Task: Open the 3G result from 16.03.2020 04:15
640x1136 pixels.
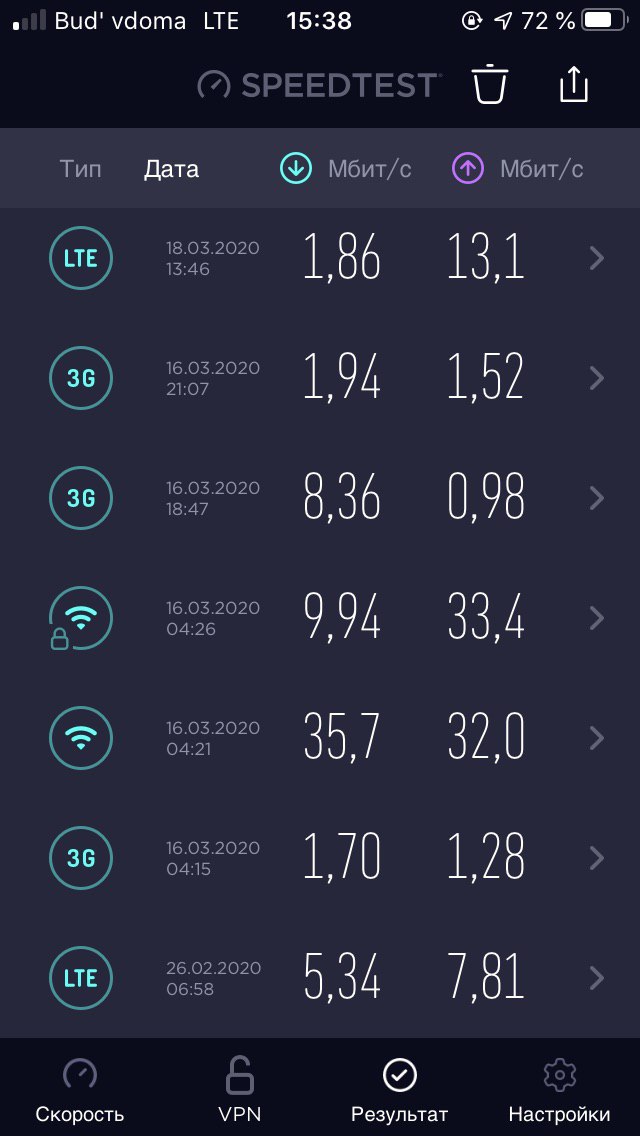Action: tap(320, 858)
